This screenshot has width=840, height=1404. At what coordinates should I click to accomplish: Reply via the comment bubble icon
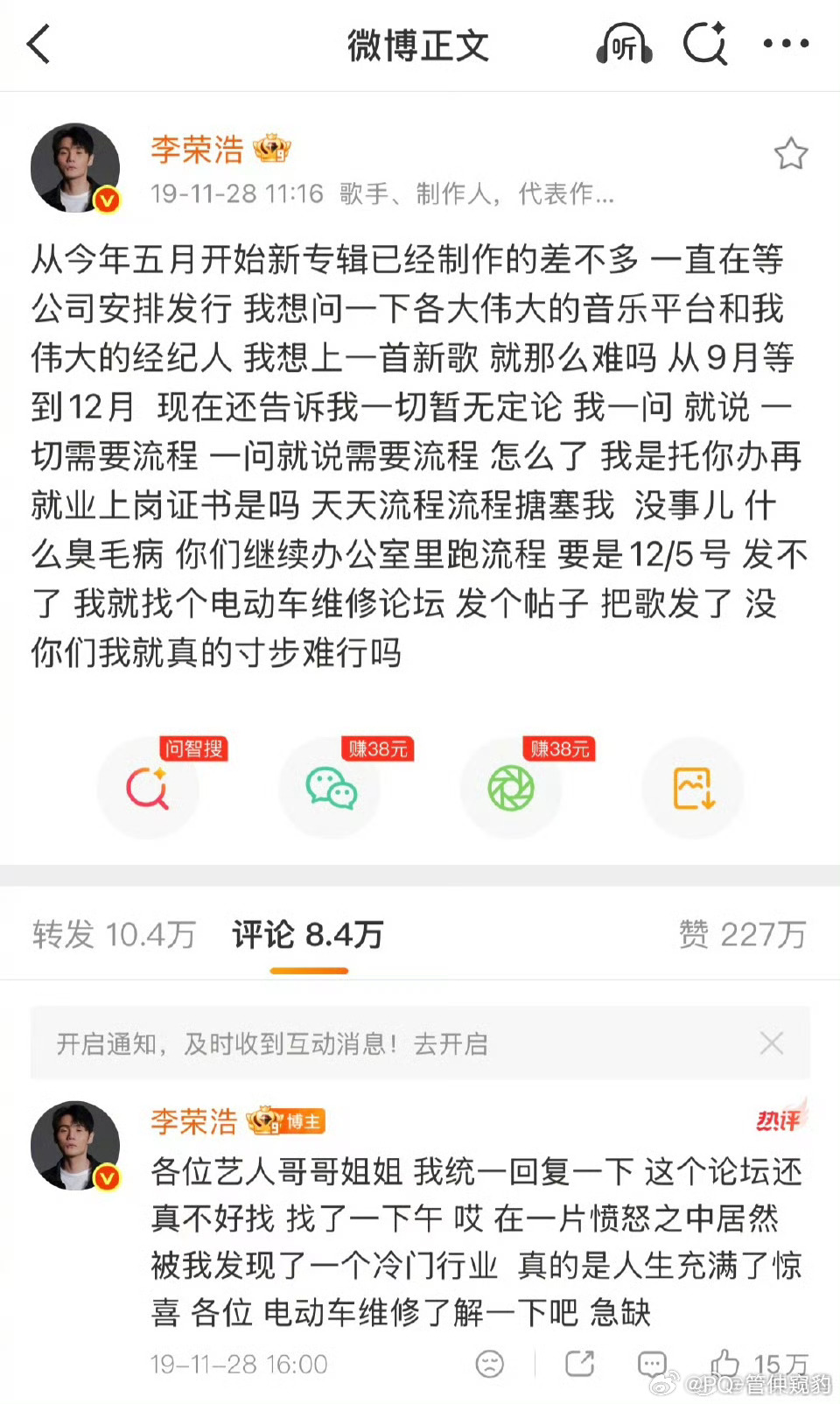[651, 1364]
